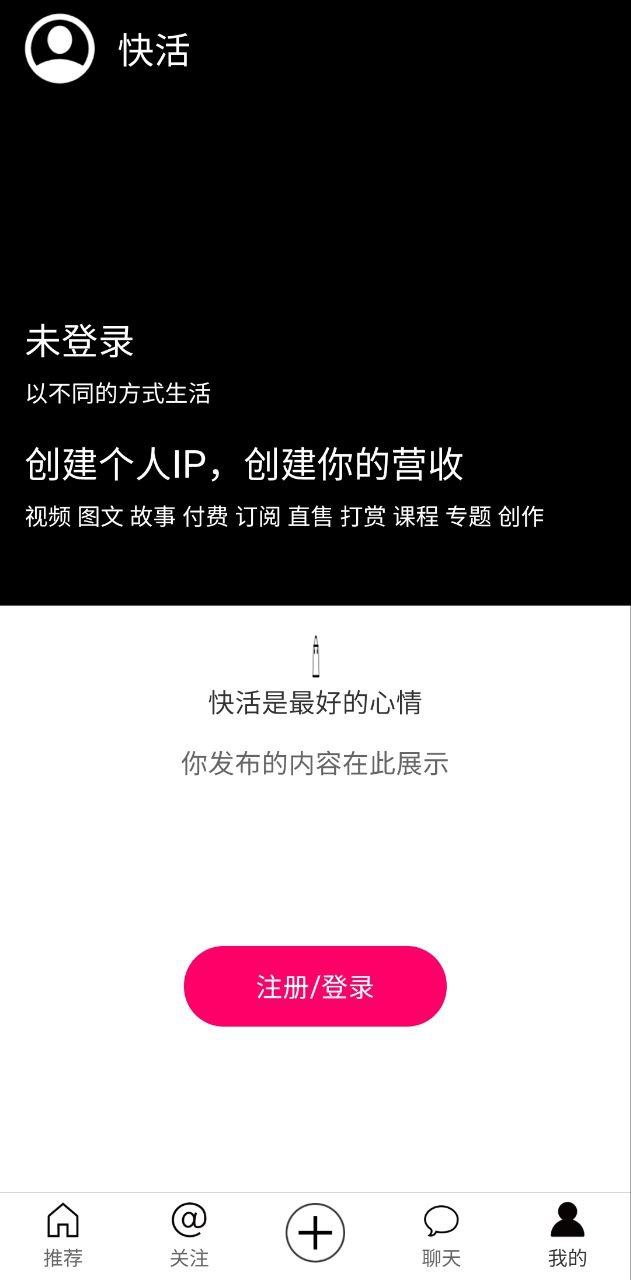Go to the 聊天 tab
This screenshot has width=631, height=1280.
click(x=441, y=1235)
